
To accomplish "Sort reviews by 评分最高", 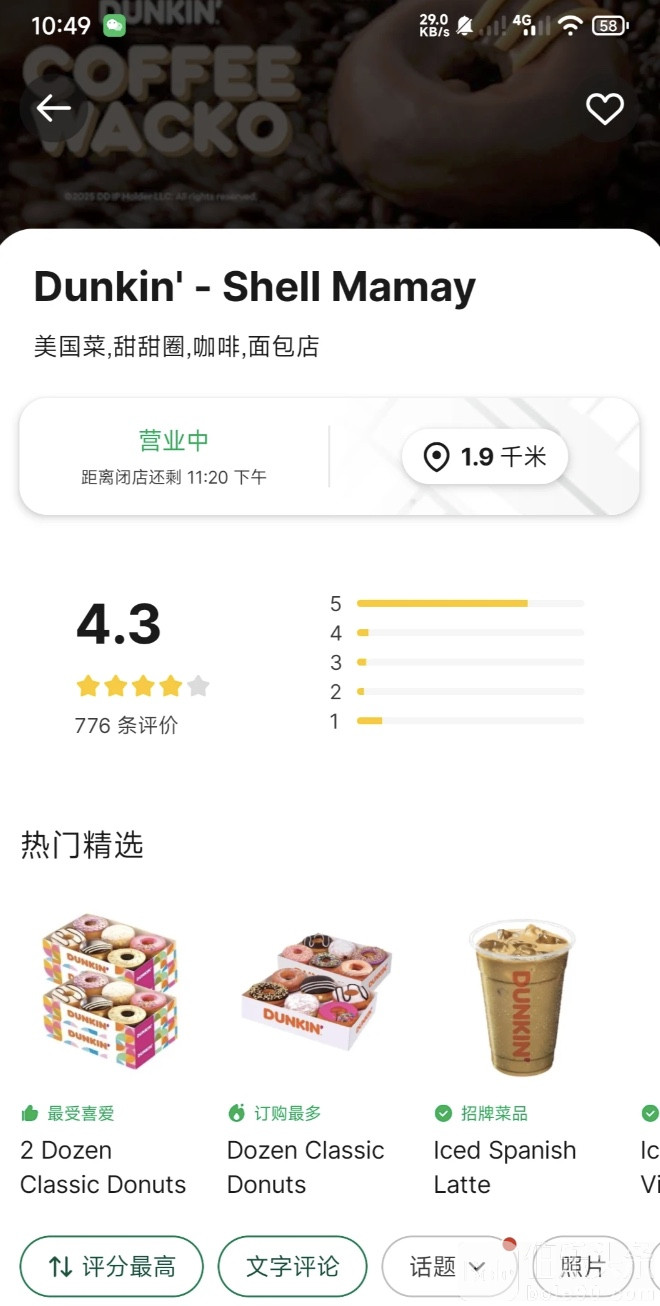I will (x=111, y=1267).
